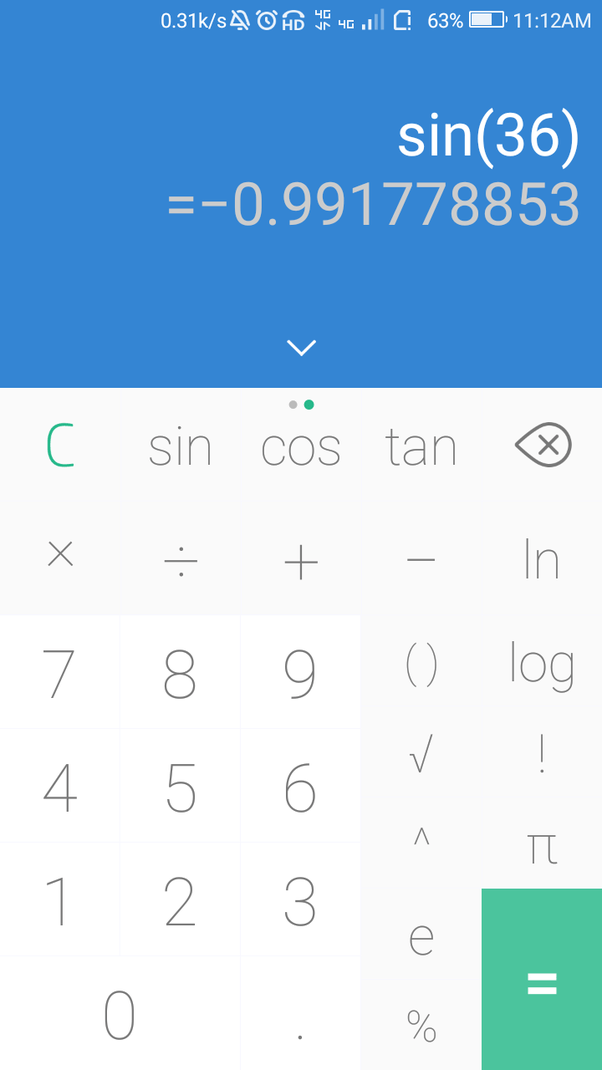Insert the square root symbol
This screenshot has width=602, height=1070.
[421, 756]
